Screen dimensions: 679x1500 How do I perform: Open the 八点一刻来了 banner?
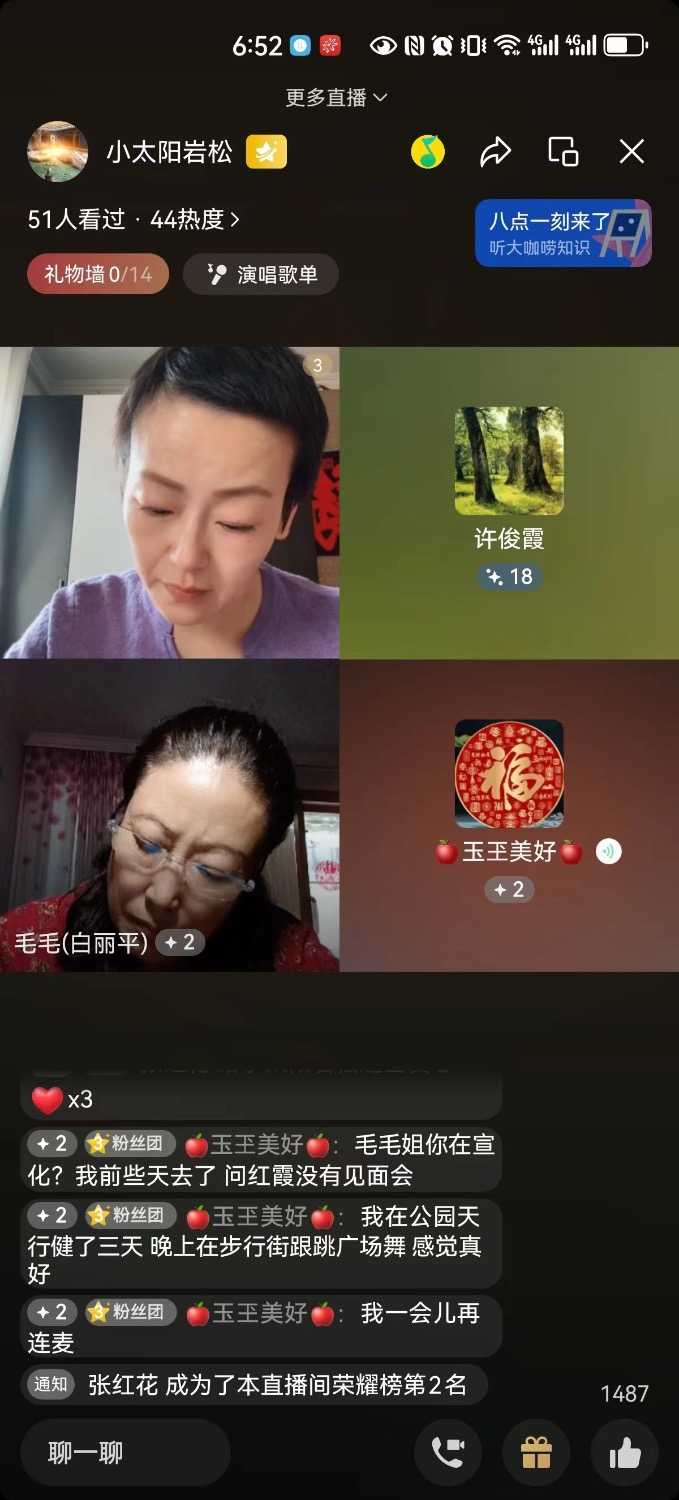563,233
